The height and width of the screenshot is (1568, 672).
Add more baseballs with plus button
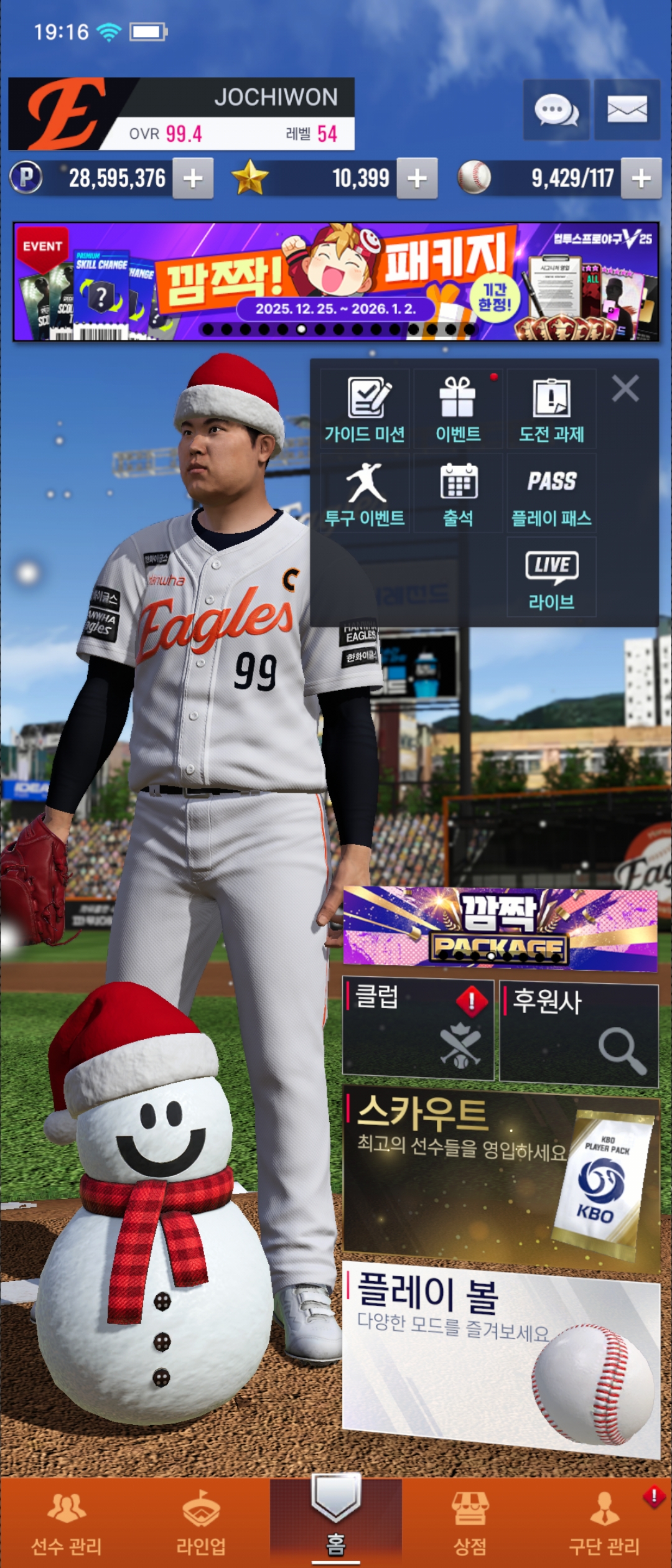click(641, 179)
